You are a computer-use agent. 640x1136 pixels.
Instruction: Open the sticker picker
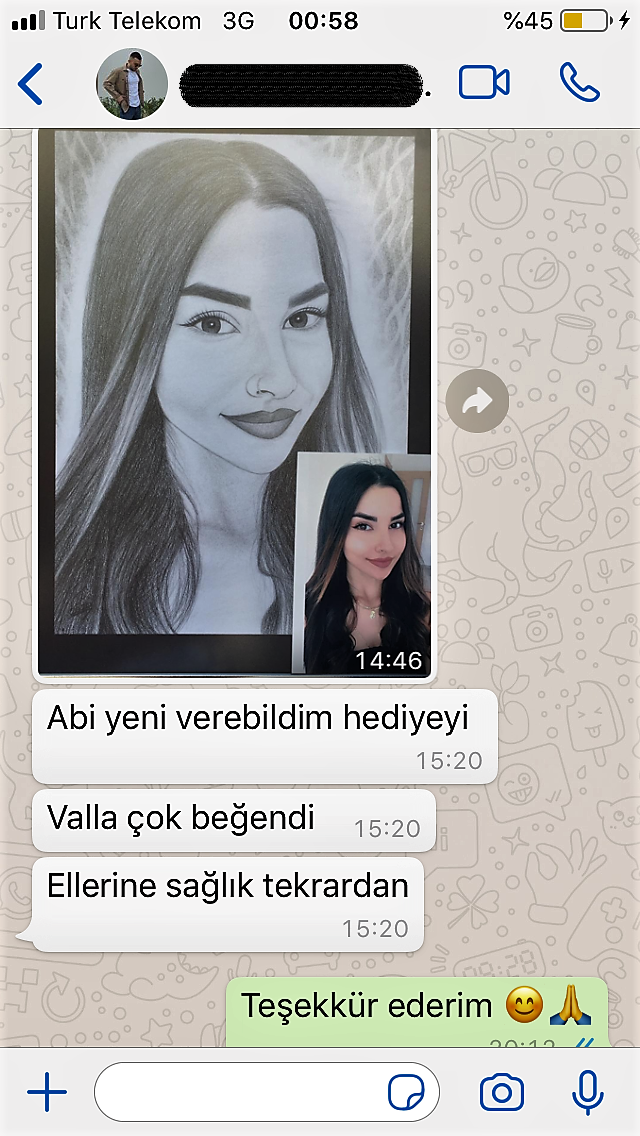[x=406, y=1093]
